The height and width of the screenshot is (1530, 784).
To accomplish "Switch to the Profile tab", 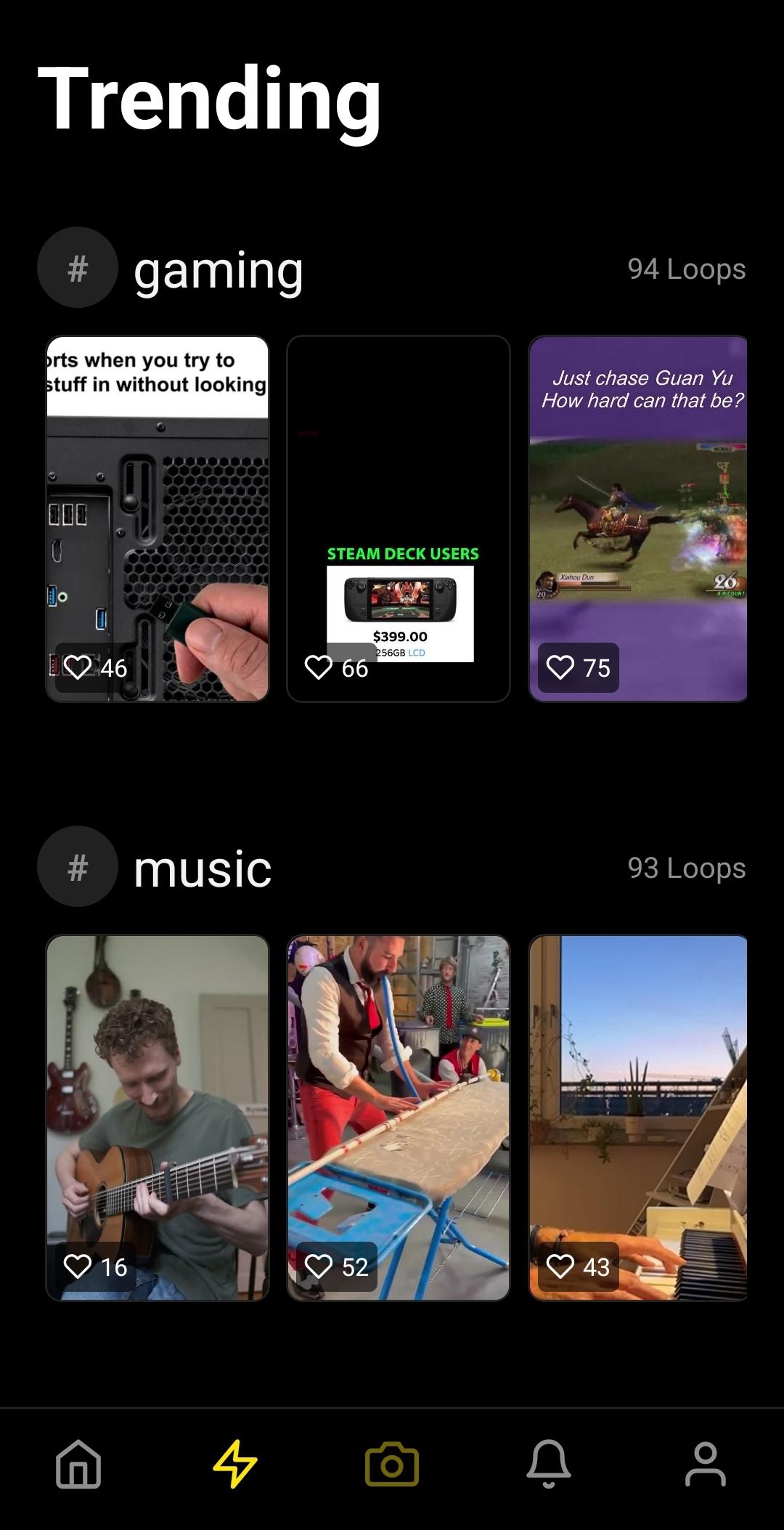I will [x=706, y=1464].
